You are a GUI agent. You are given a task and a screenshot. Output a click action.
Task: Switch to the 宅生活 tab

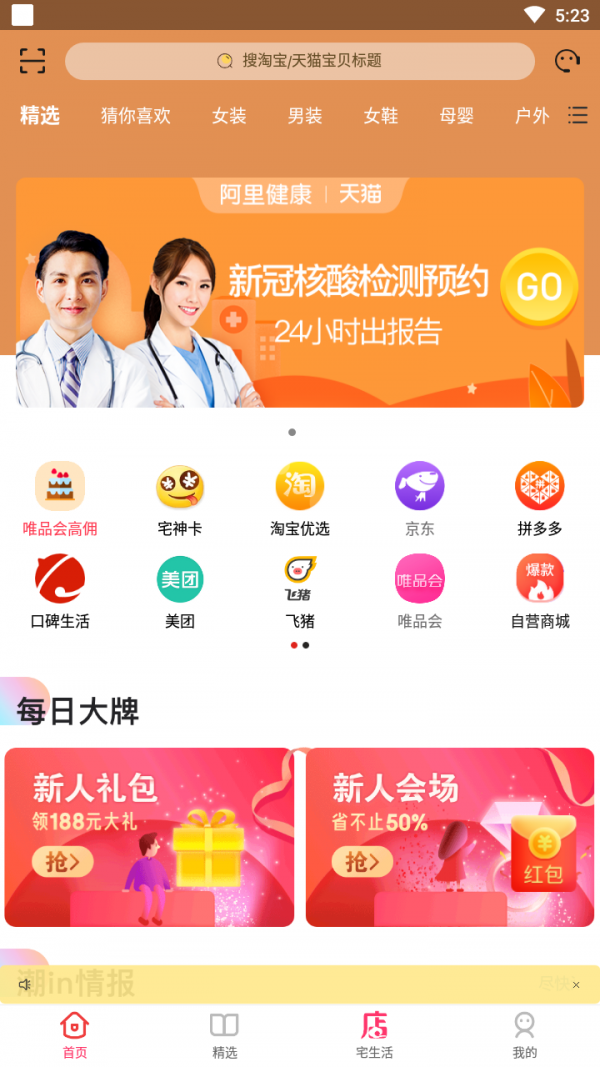point(374,1035)
